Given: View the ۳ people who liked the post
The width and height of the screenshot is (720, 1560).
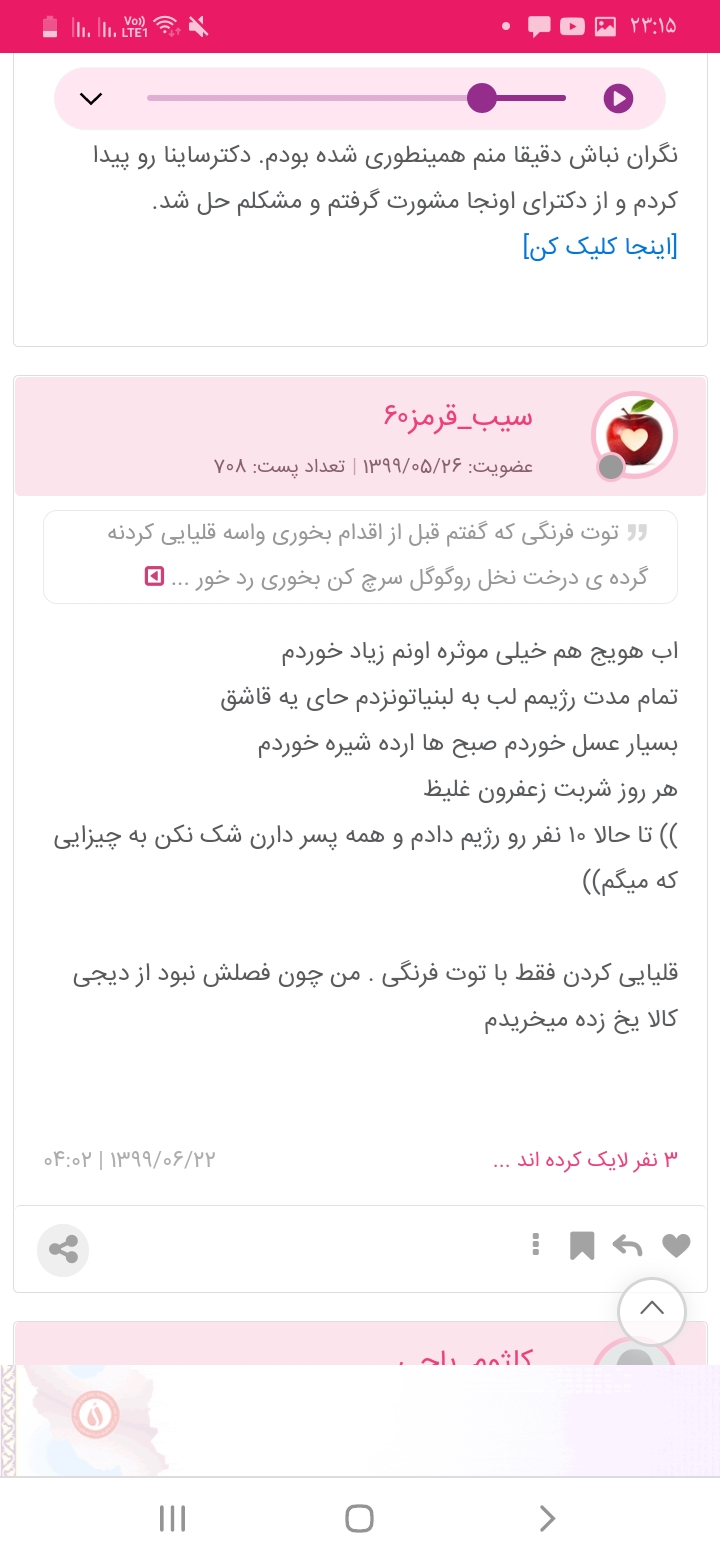Looking at the screenshot, I should (585, 1160).
